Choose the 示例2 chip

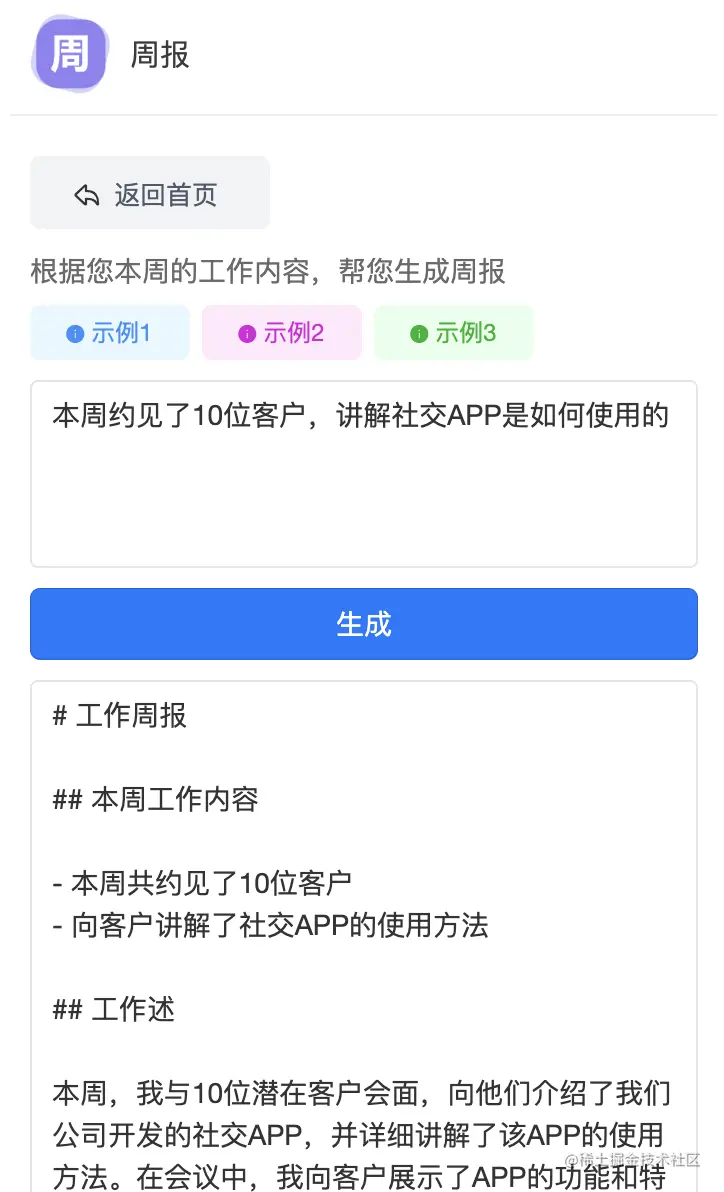tap(282, 333)
